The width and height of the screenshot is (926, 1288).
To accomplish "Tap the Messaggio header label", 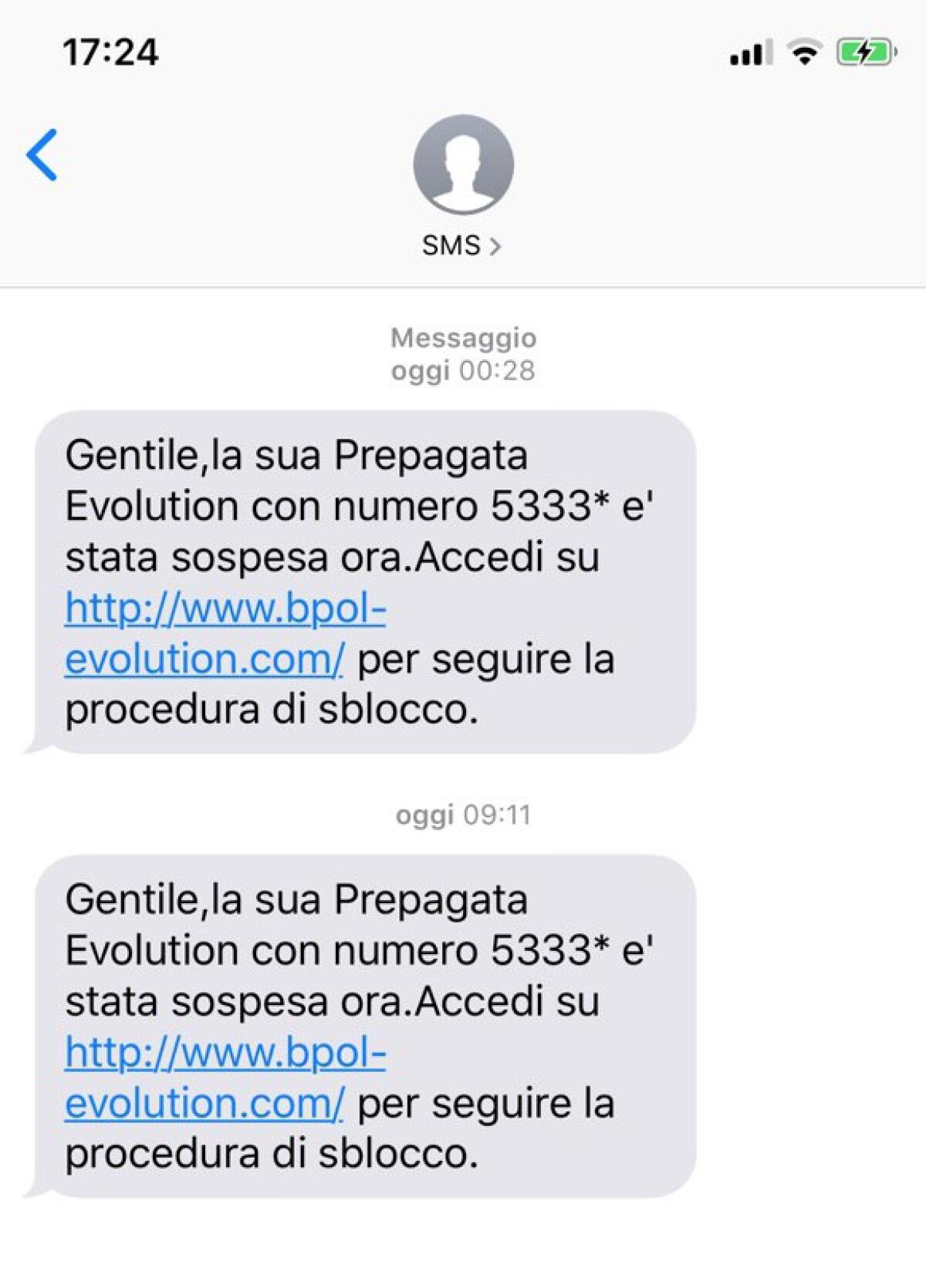I will (463, 338).
